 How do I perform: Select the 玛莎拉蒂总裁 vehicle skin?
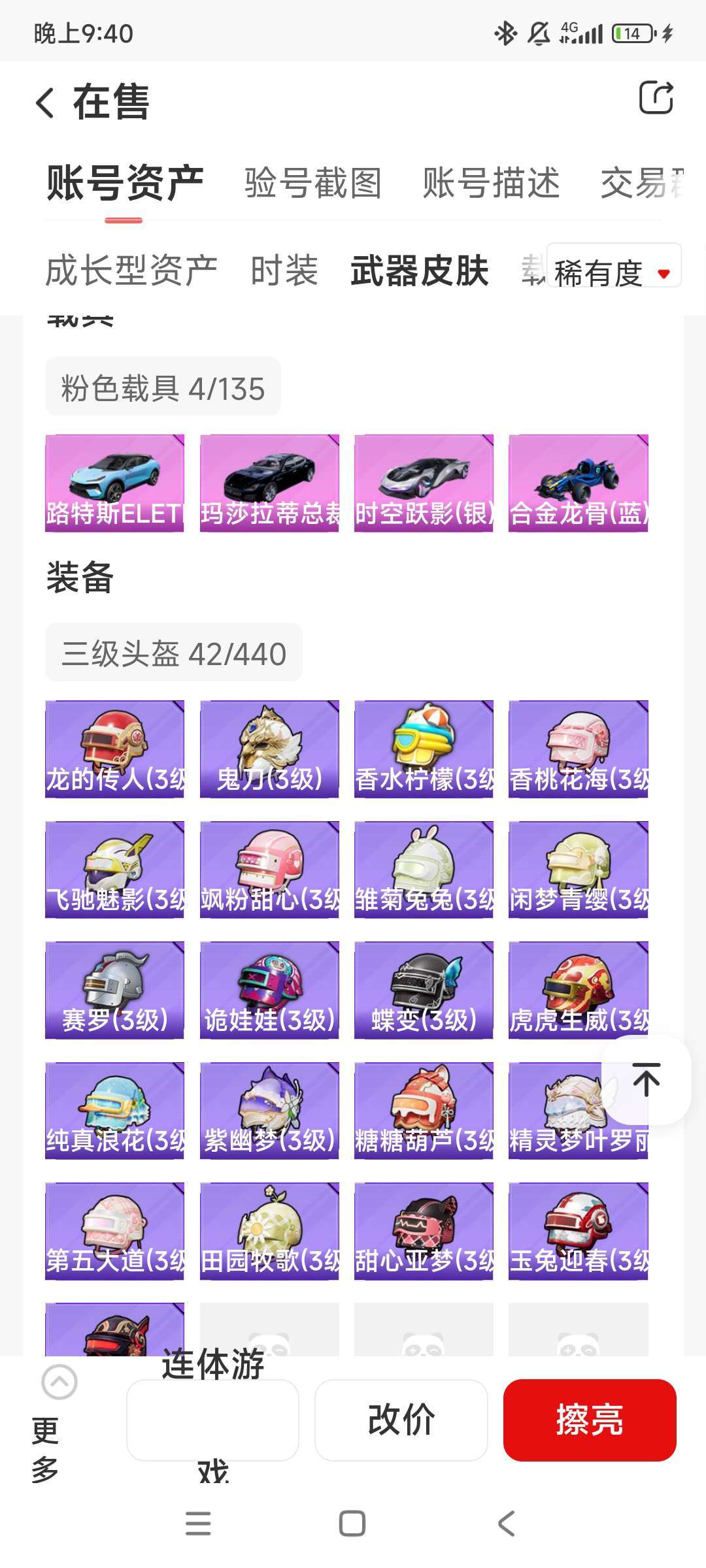pyautogui.click(x=269, y=483)
